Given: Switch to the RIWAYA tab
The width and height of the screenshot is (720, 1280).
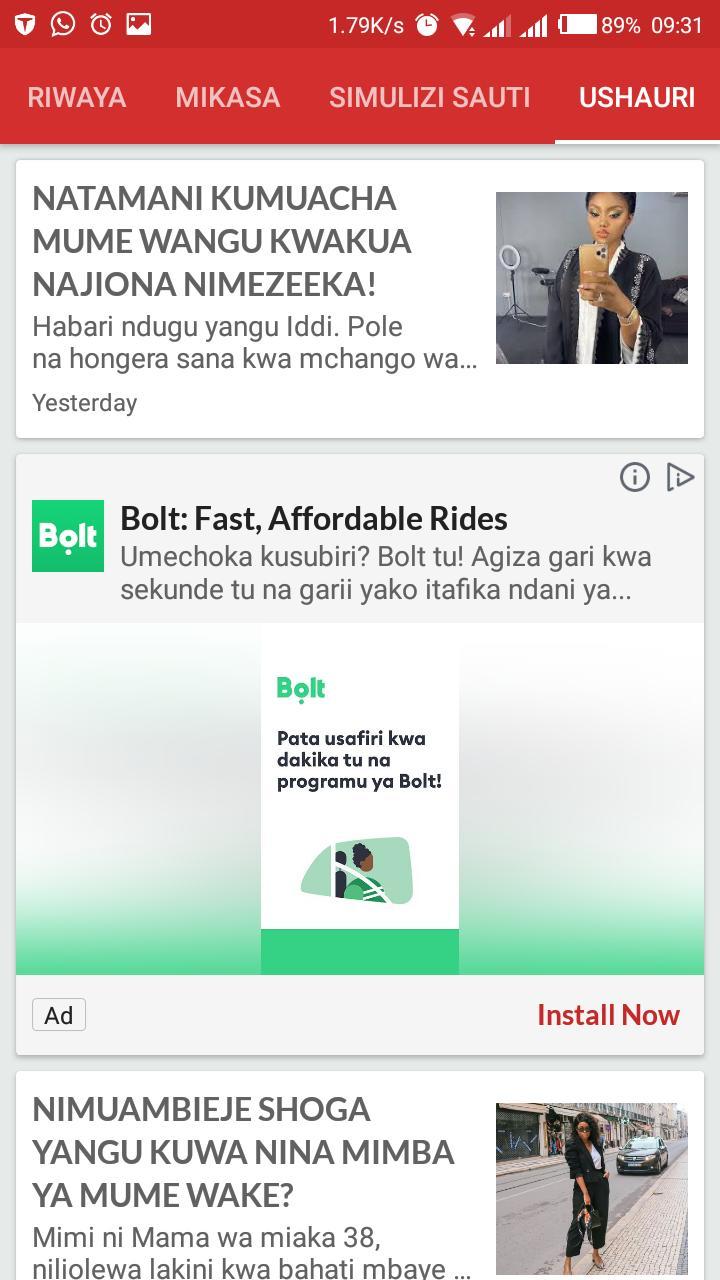Looking at the screenshot, I should point(77,97).
